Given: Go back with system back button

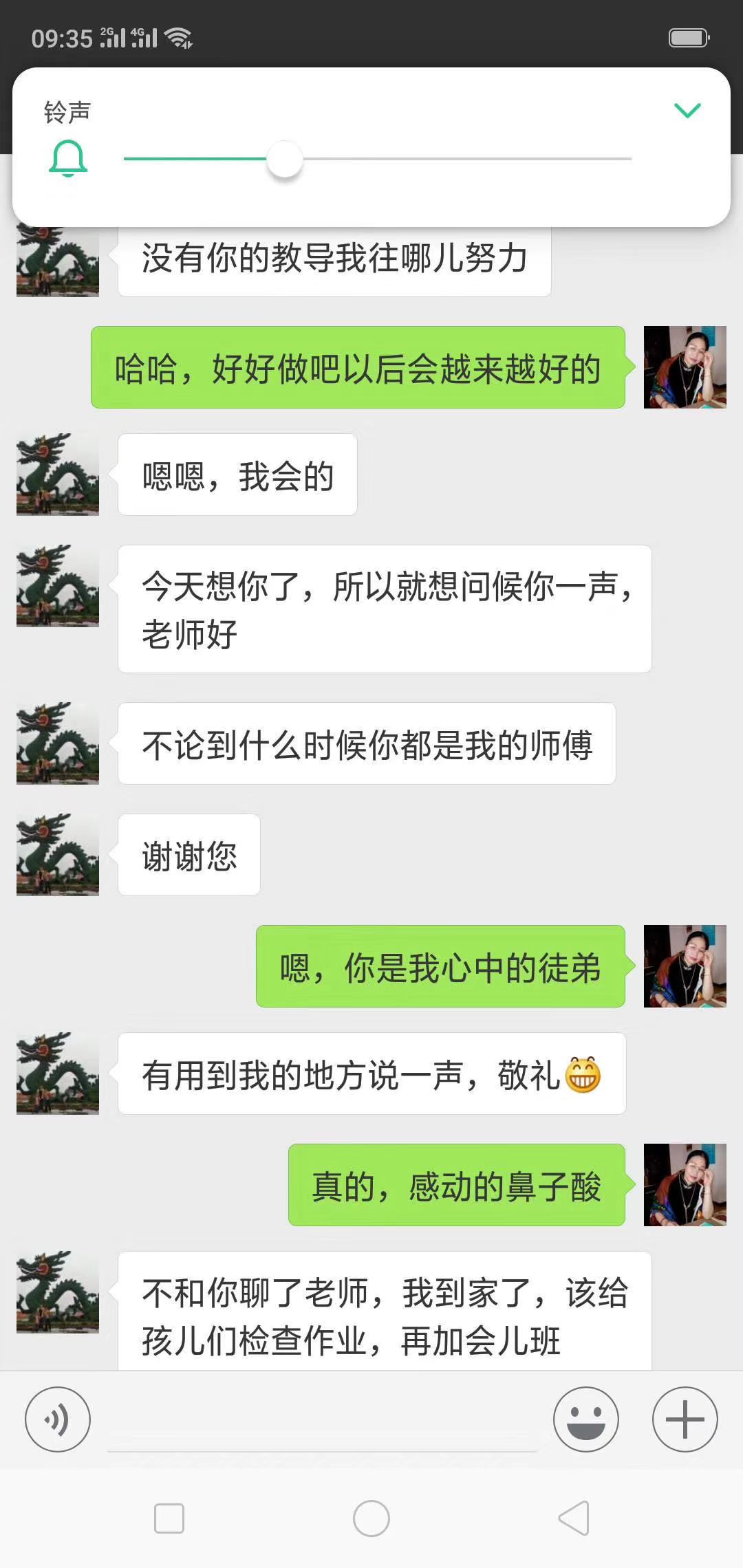Looking at the screenshot, I should coord(574,1518).
